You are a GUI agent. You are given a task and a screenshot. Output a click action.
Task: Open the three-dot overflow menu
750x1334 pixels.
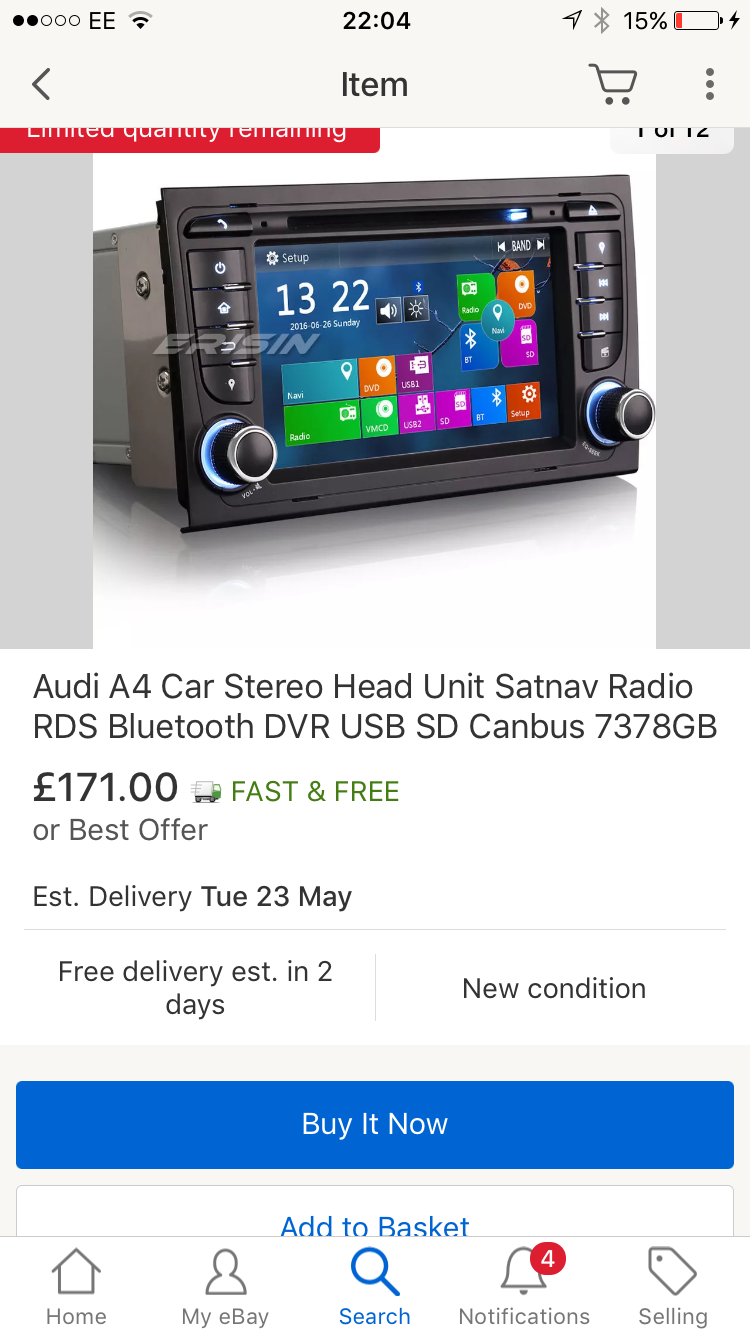click(710, 84)
